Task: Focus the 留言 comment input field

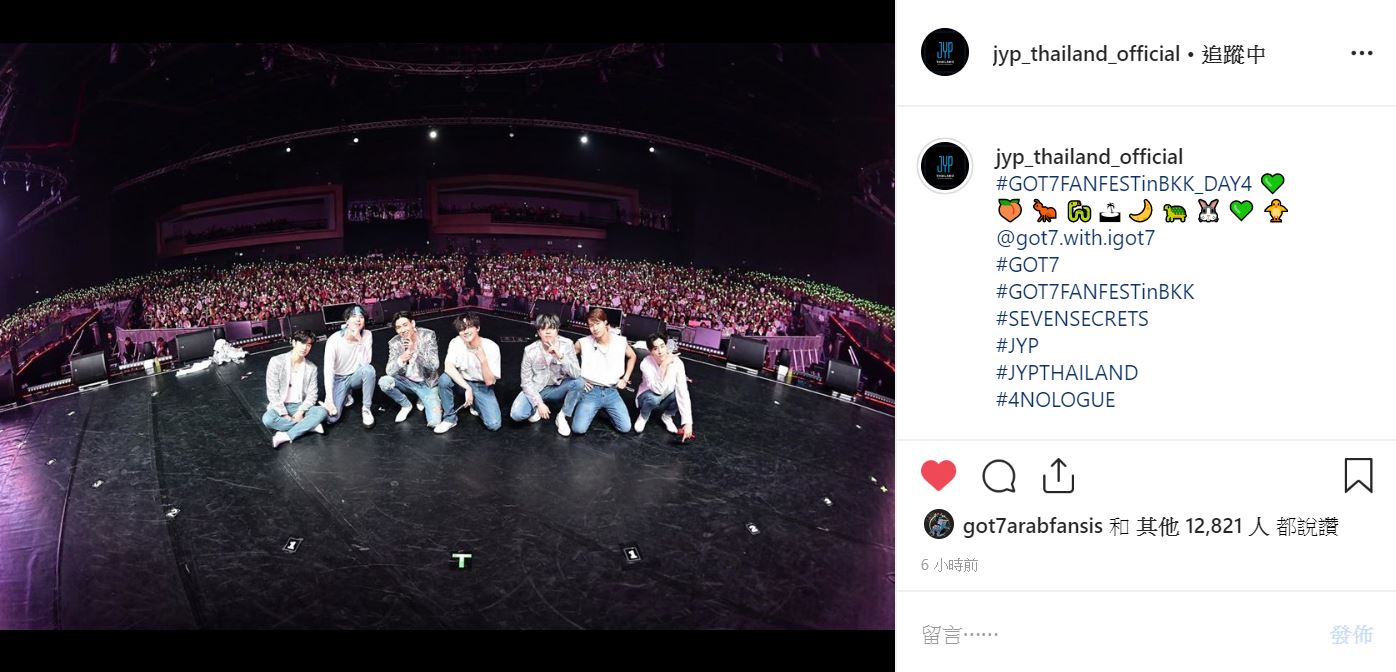Action: (x=1100, y=634)
